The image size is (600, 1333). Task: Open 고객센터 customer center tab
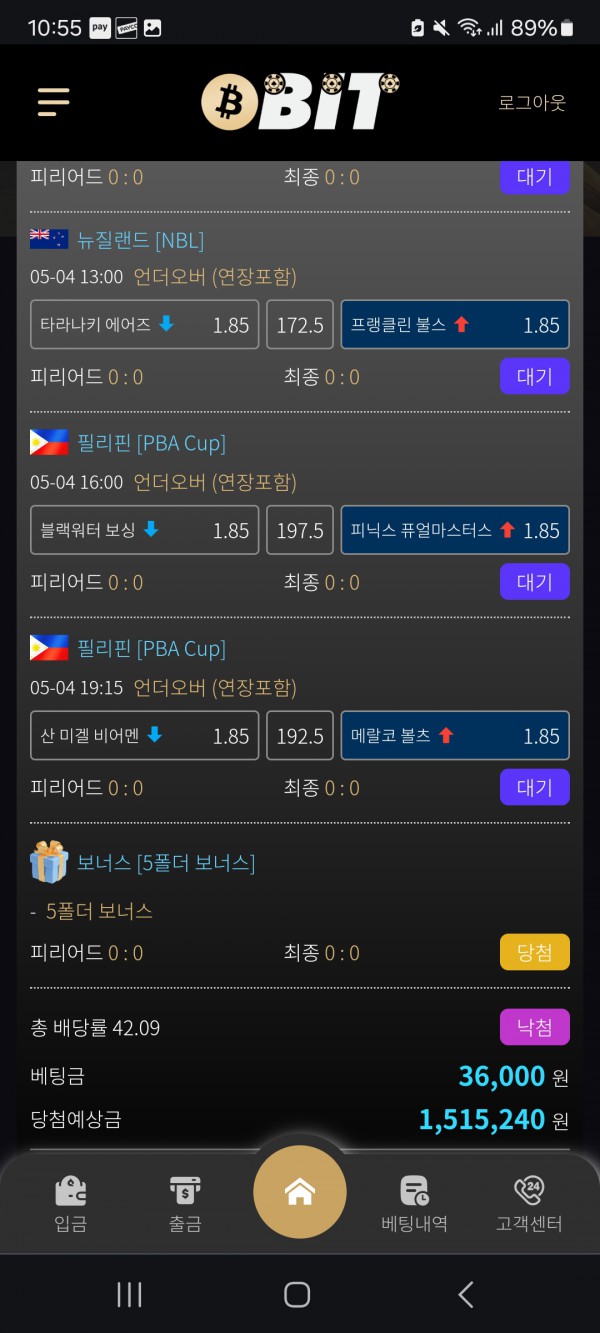(x=529, y=1203)
